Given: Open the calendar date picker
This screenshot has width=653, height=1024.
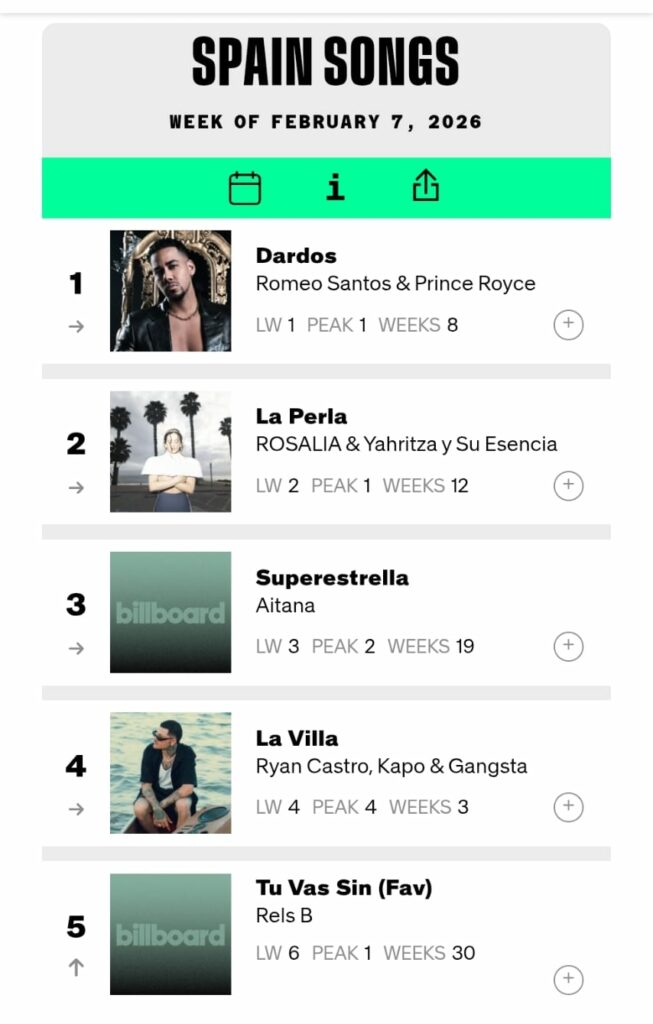Looking at the screenshot, I should point(245,188).
